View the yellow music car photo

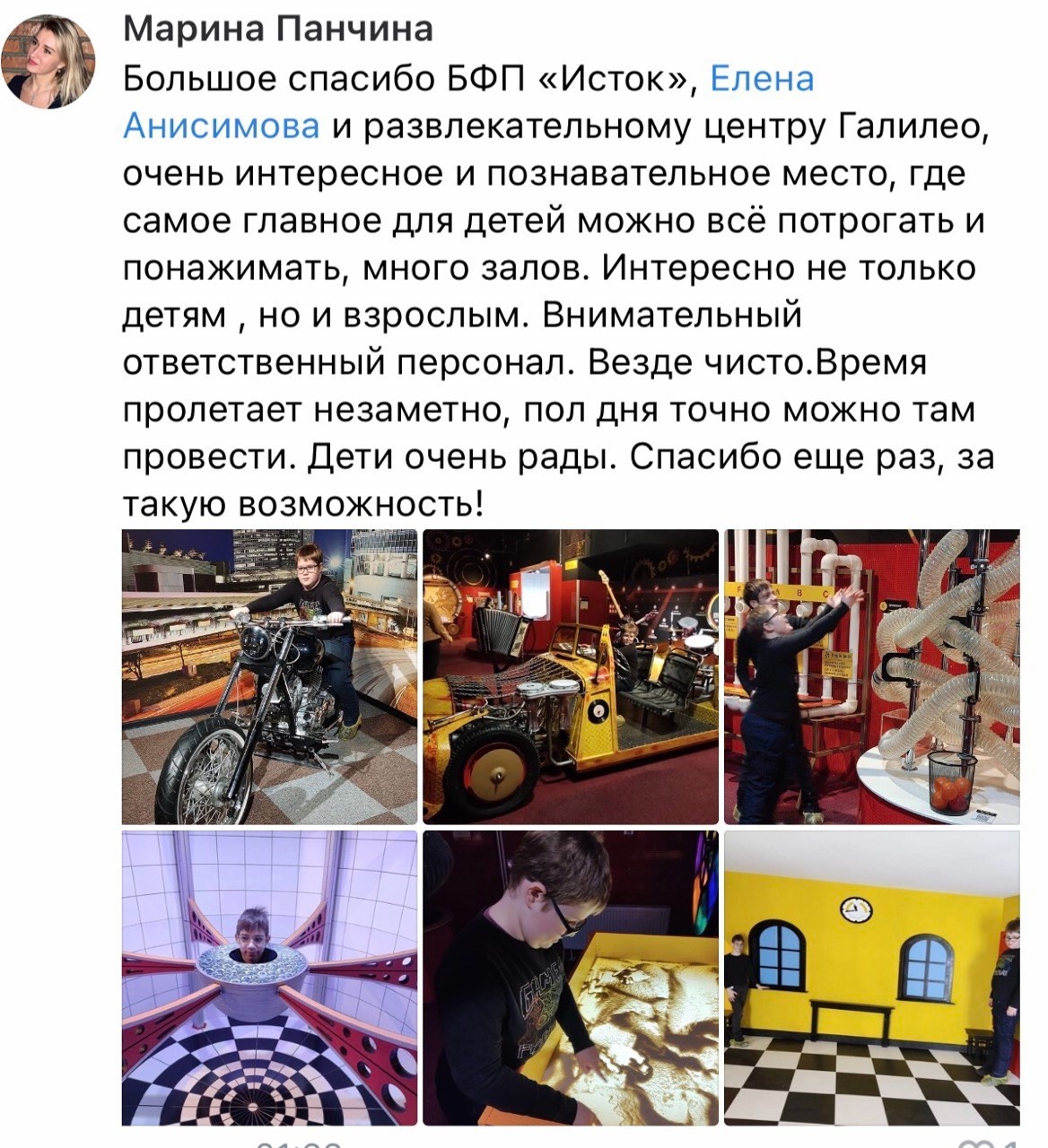coord(571,676)
